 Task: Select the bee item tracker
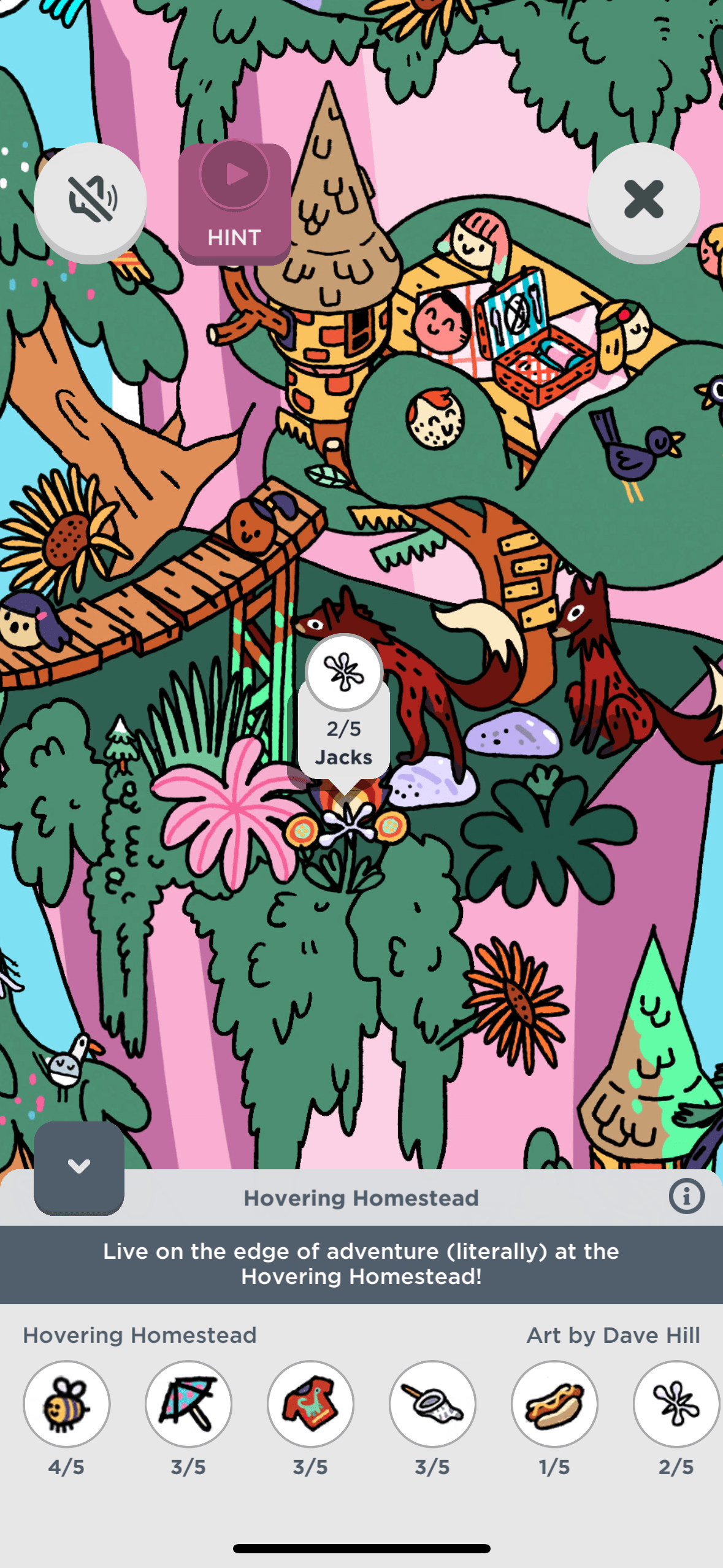click(x=67, y=1404)
